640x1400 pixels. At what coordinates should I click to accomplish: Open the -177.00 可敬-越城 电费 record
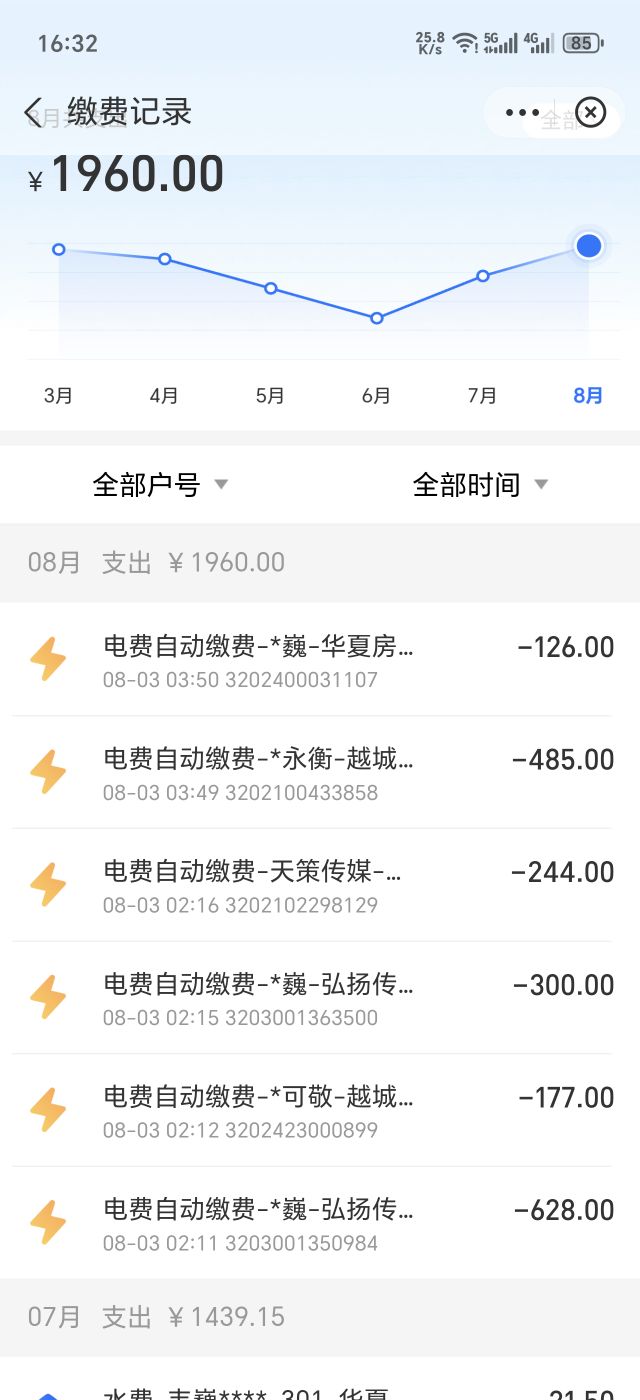coord(320,1110)
